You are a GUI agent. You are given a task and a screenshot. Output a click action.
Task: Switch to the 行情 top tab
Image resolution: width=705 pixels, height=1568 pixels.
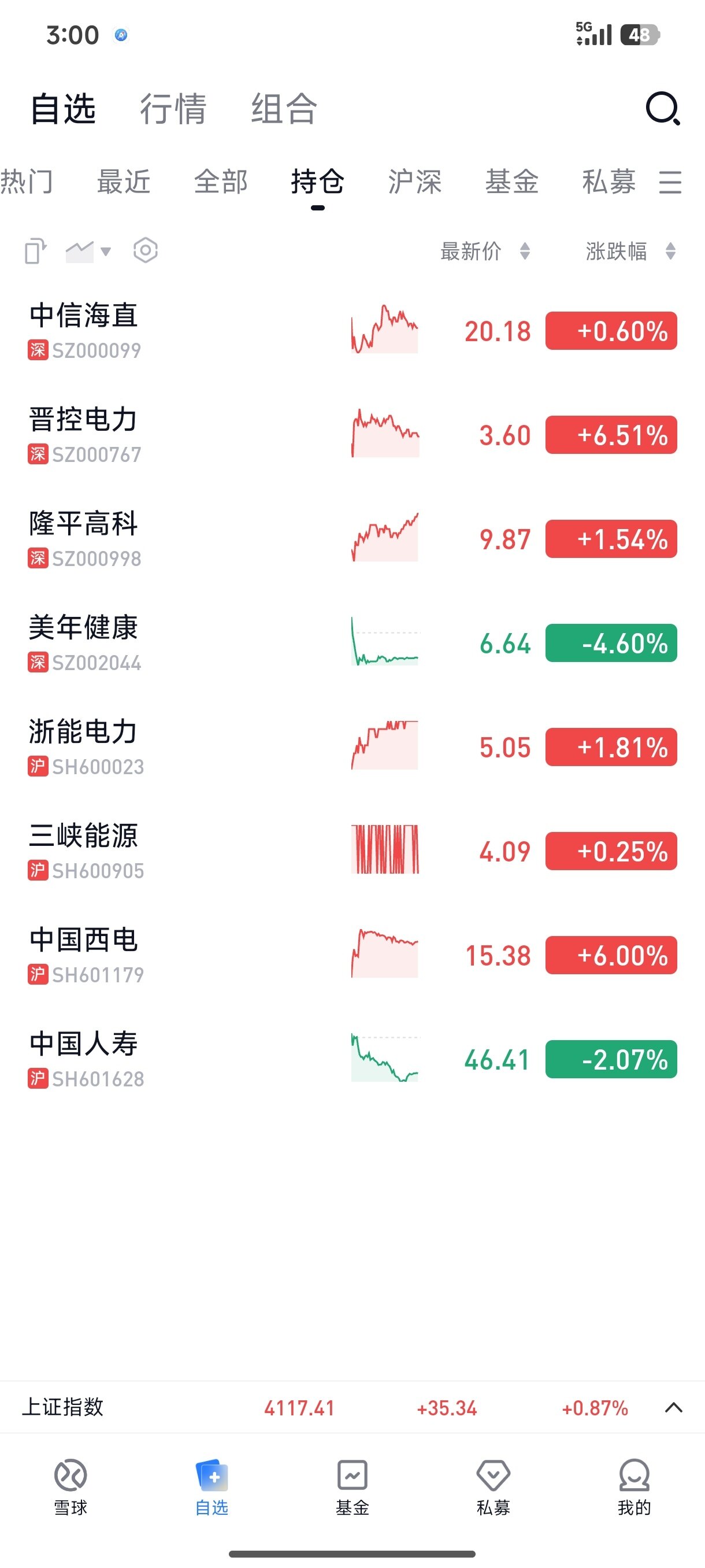[x=173, y=109]
